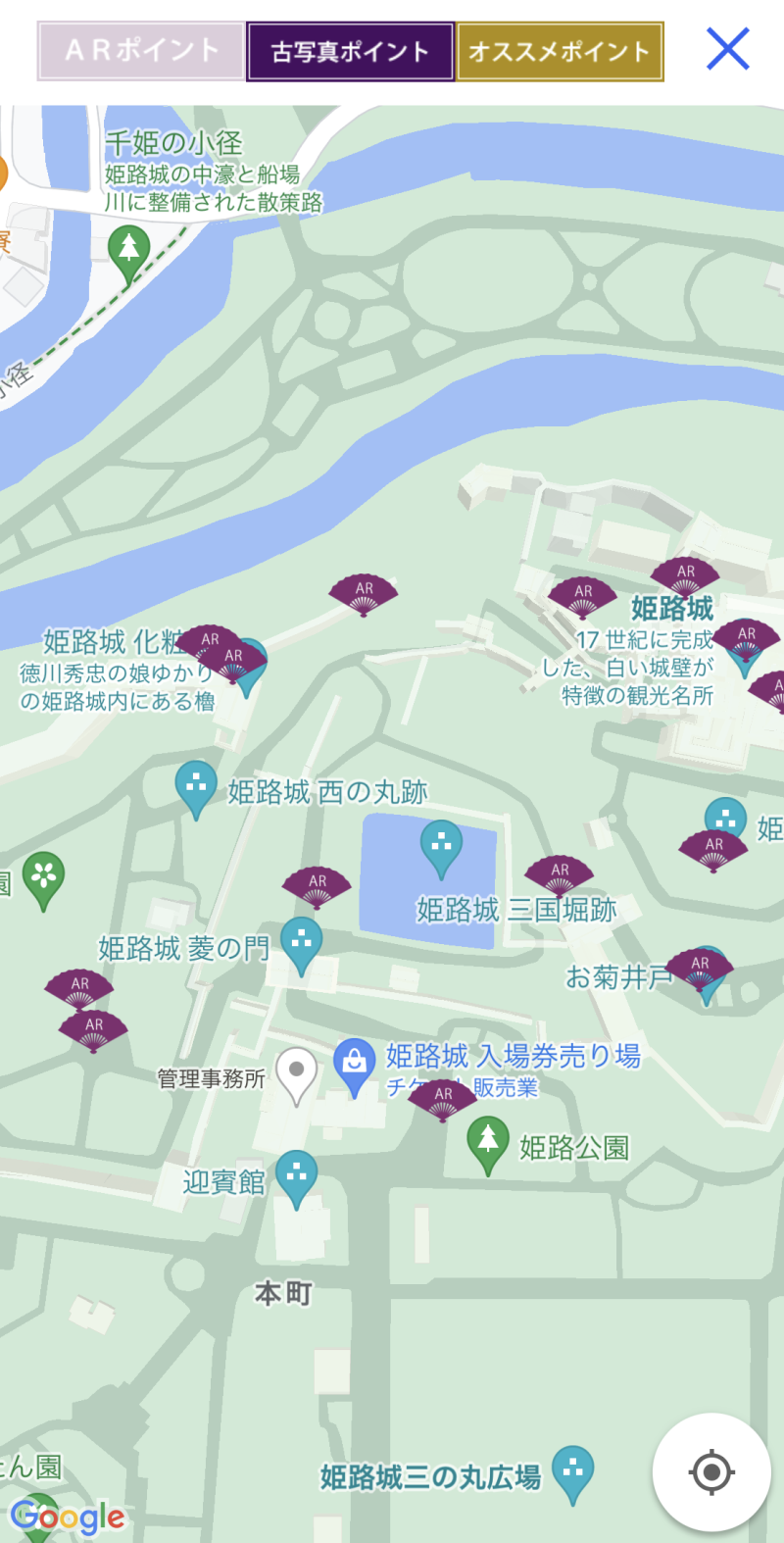
Task: Open the 姫路城 西の丸跡 map pin
Action: [196, 786]
